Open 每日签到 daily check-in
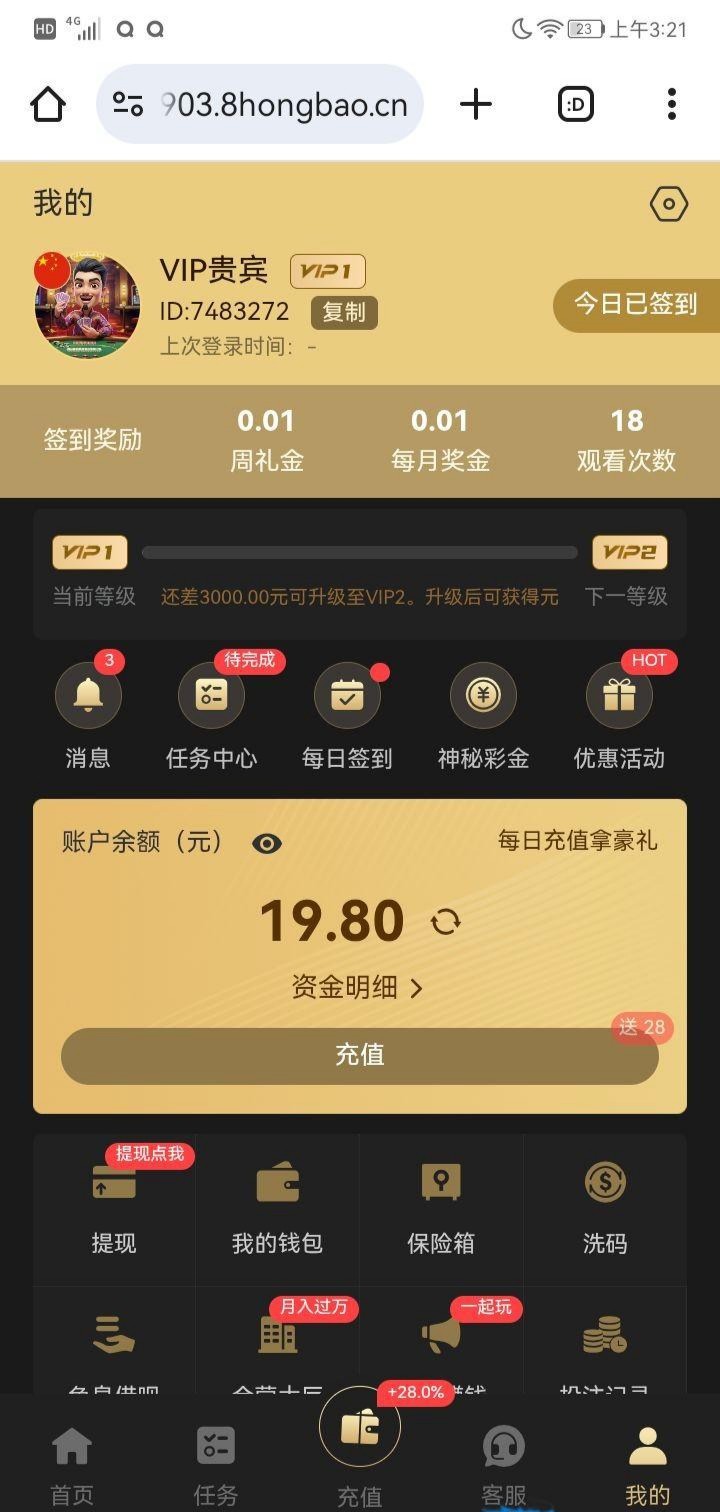The image size is (720, 1512). coord(347,695)
